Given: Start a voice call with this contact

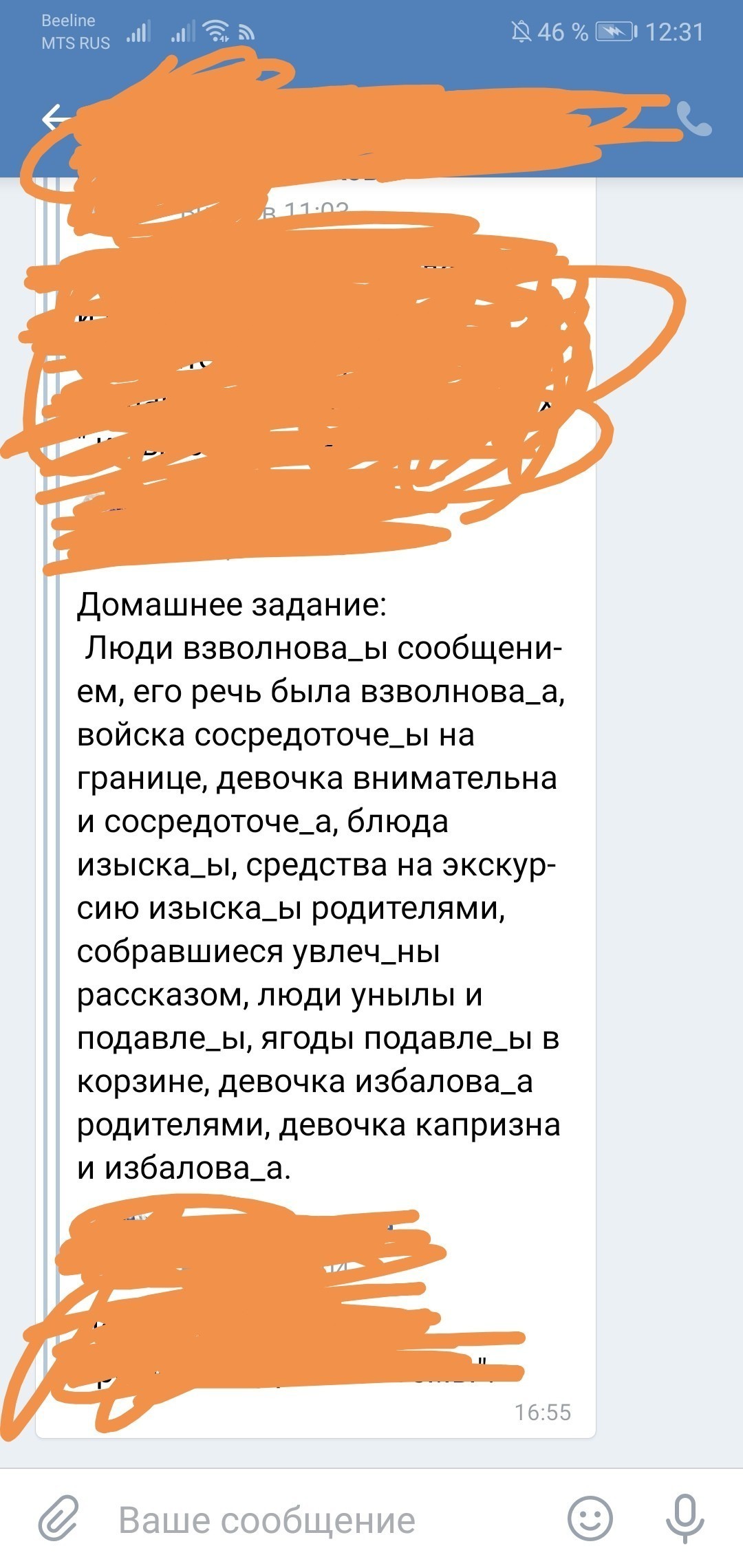Looking at the screenshot, I should coord(693,119).
